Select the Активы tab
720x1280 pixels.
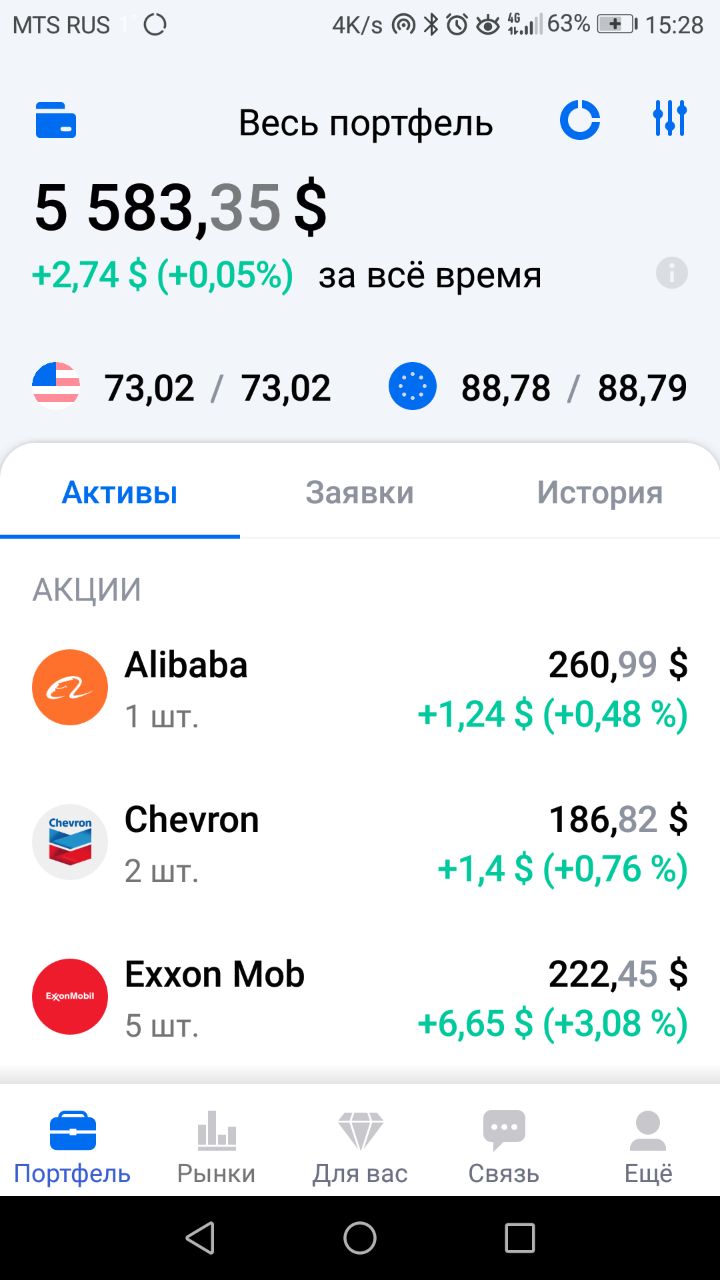120,493
